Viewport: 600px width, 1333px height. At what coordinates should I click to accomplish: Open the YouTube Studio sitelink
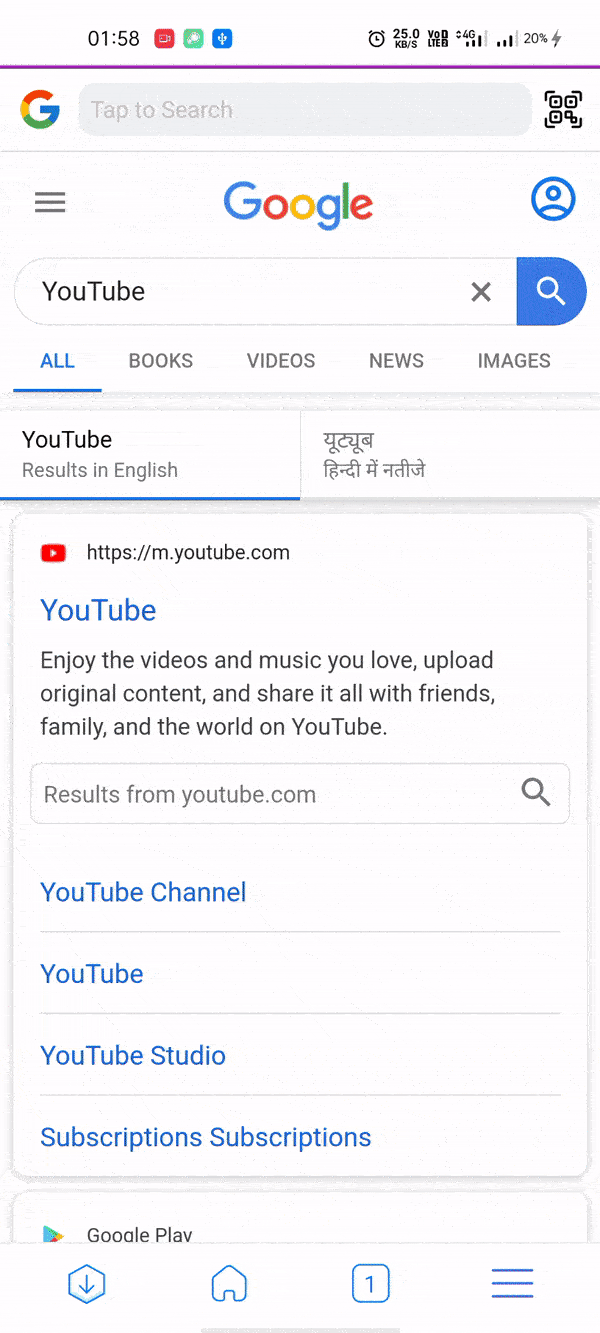coord(133,1055)
